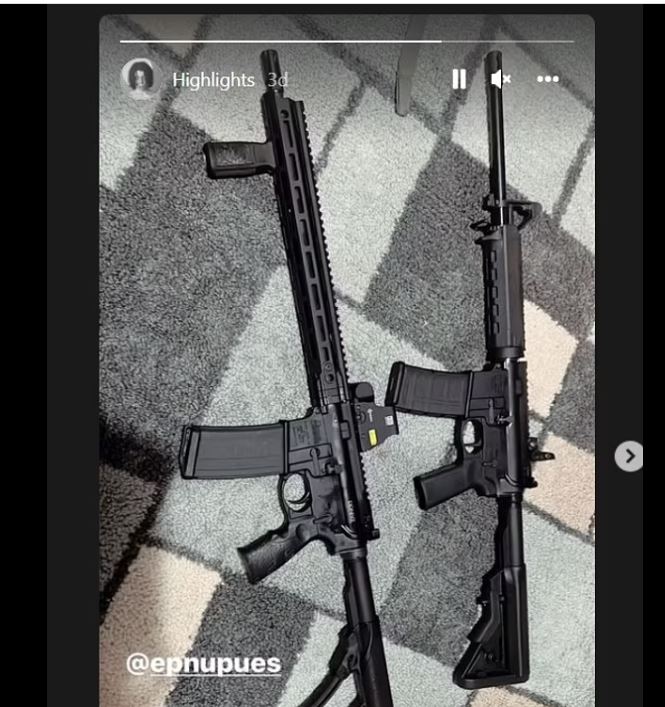
Task: Open the @epnupues mention
Action: point(203,663)
